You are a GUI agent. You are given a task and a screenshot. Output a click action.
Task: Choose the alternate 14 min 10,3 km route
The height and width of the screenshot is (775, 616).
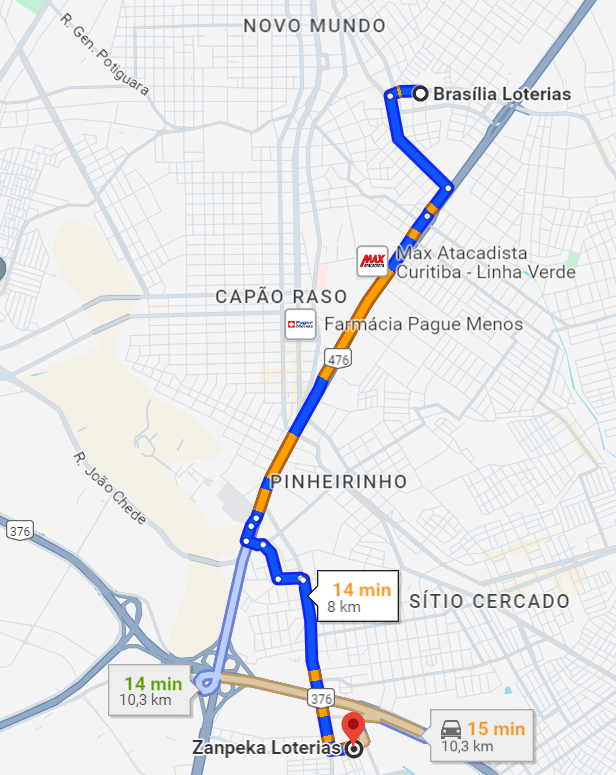(x=153, y=690)
